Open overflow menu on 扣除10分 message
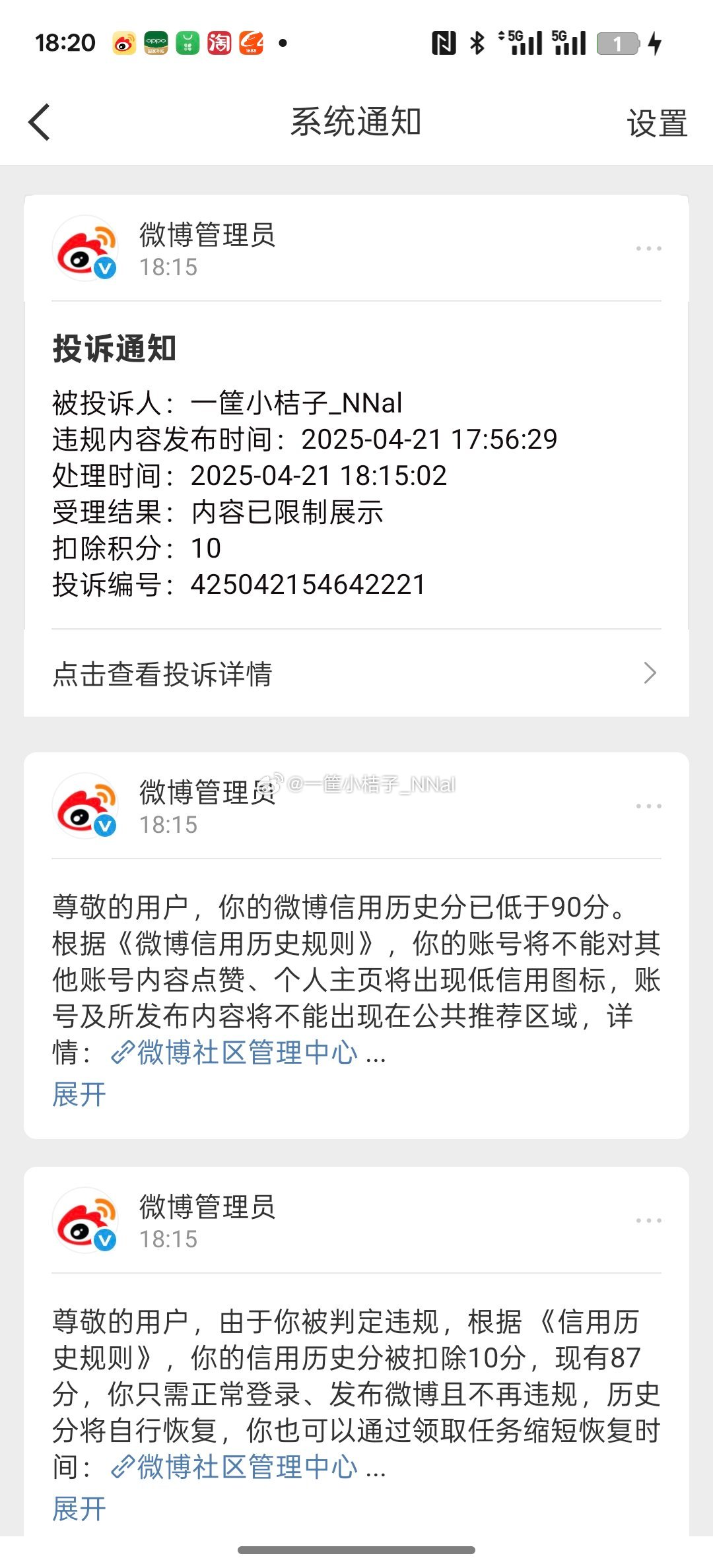Image resolution: width=713 pixels, height=1568 pixels. 648,1221
